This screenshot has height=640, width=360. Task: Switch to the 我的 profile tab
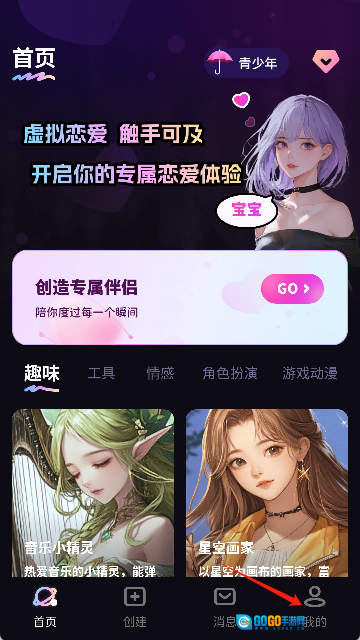click(x=315, y=607)
